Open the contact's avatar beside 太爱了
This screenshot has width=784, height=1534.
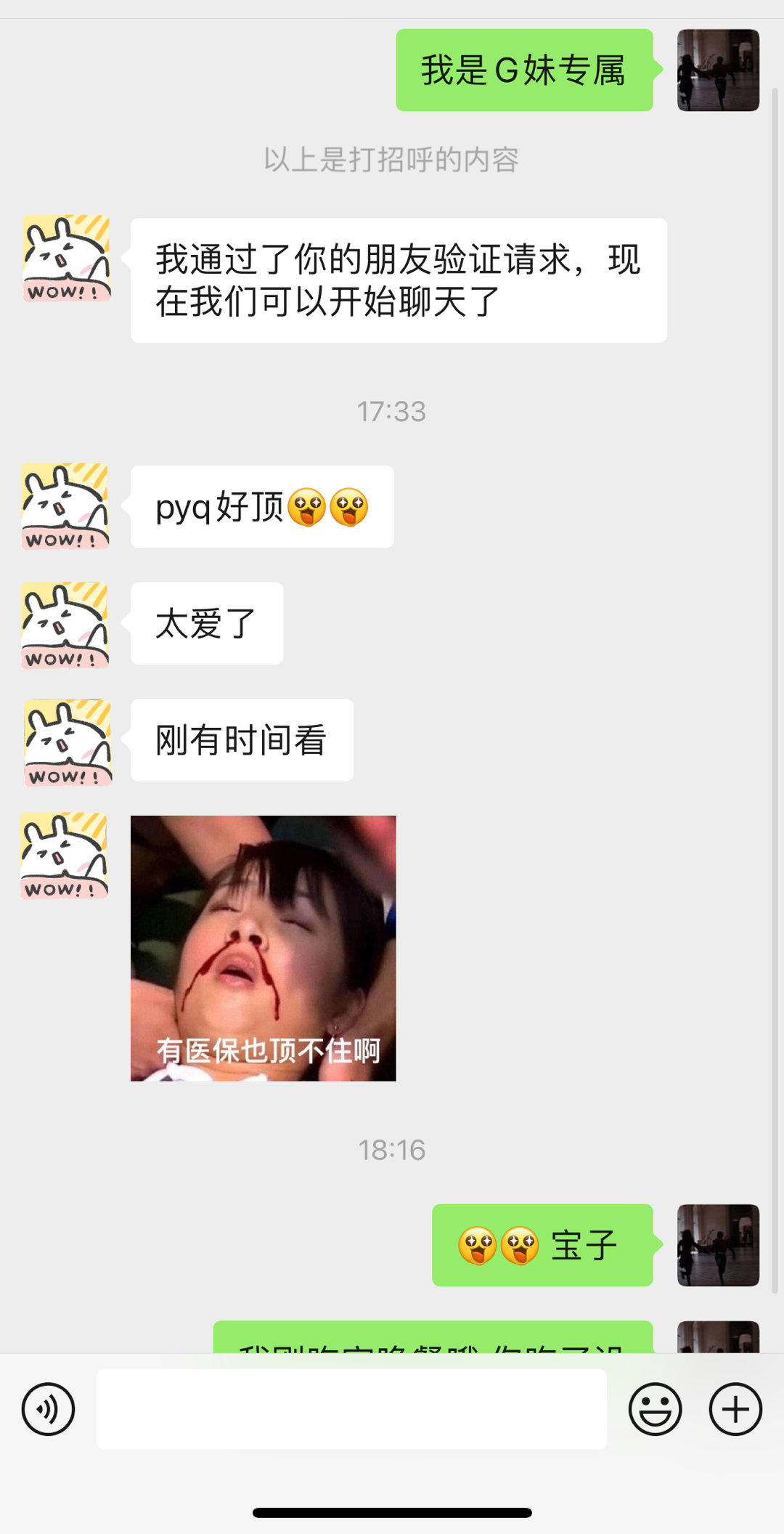(x=65, y=625)
